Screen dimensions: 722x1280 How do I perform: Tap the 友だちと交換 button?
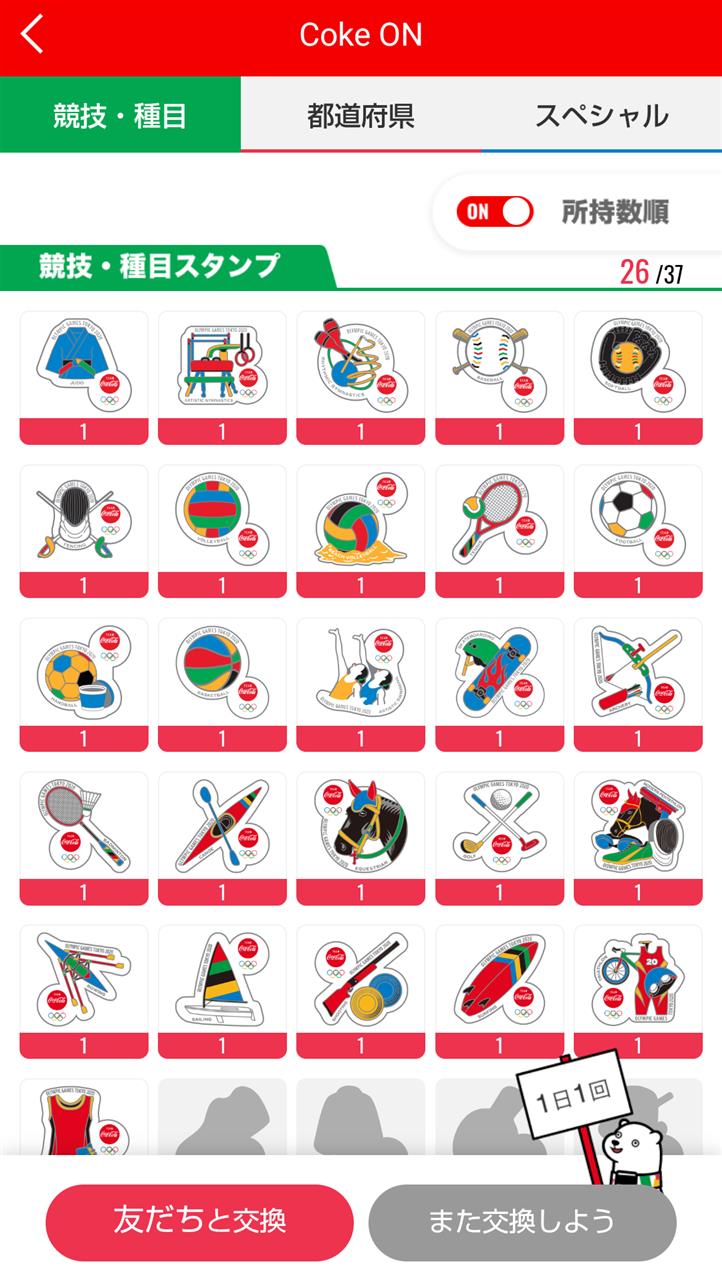199,1221
